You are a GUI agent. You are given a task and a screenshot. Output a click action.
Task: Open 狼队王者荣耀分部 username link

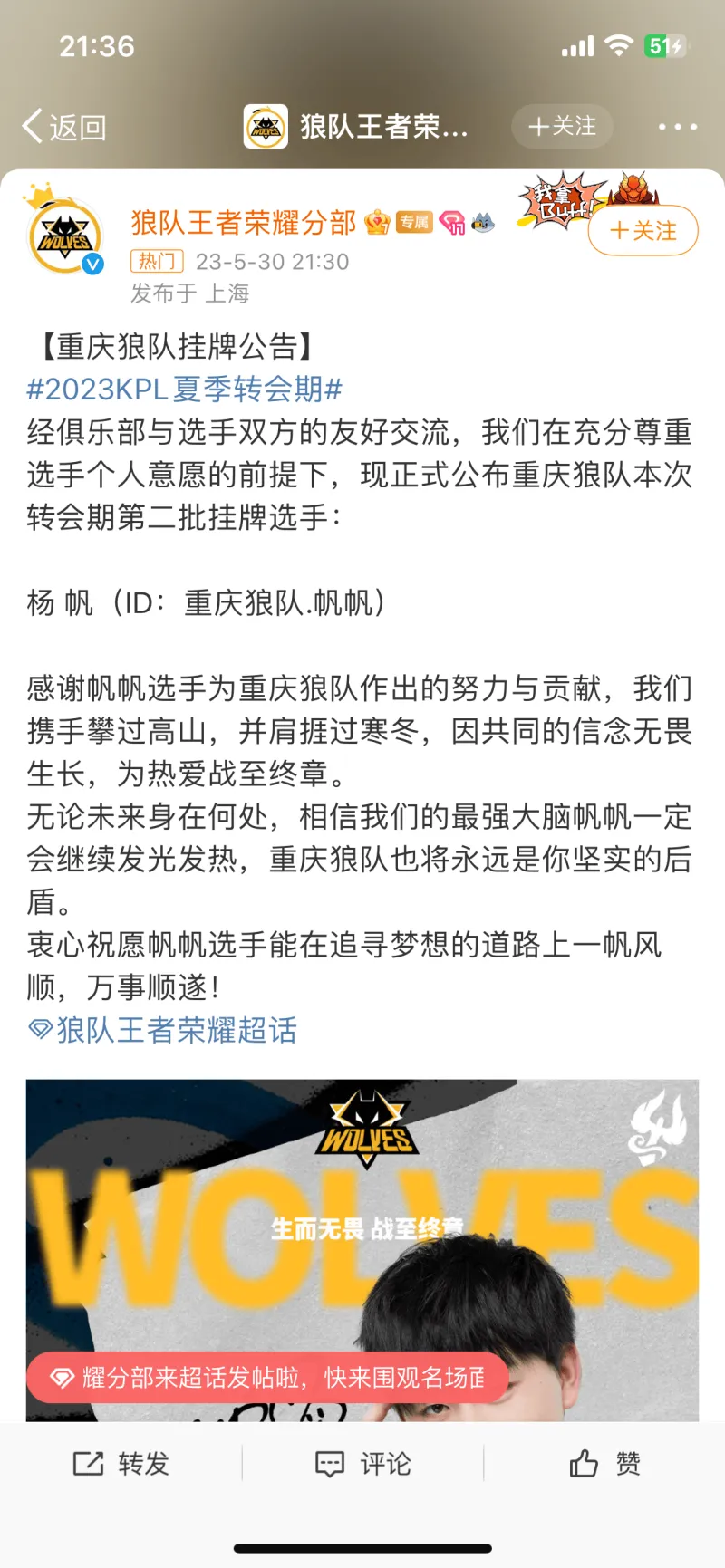pyautogui.click(x=243, y=222)
